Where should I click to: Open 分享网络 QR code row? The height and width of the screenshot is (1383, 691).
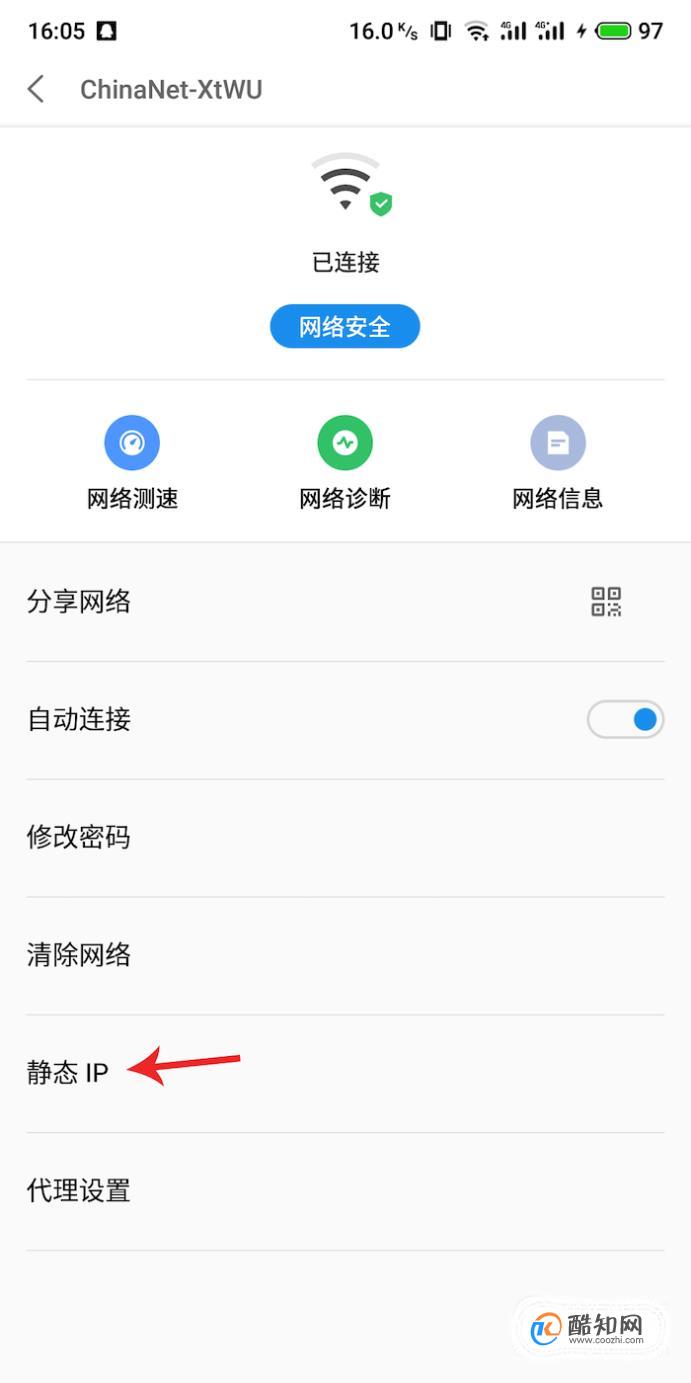pyautogui.click(x=345, y=602)
